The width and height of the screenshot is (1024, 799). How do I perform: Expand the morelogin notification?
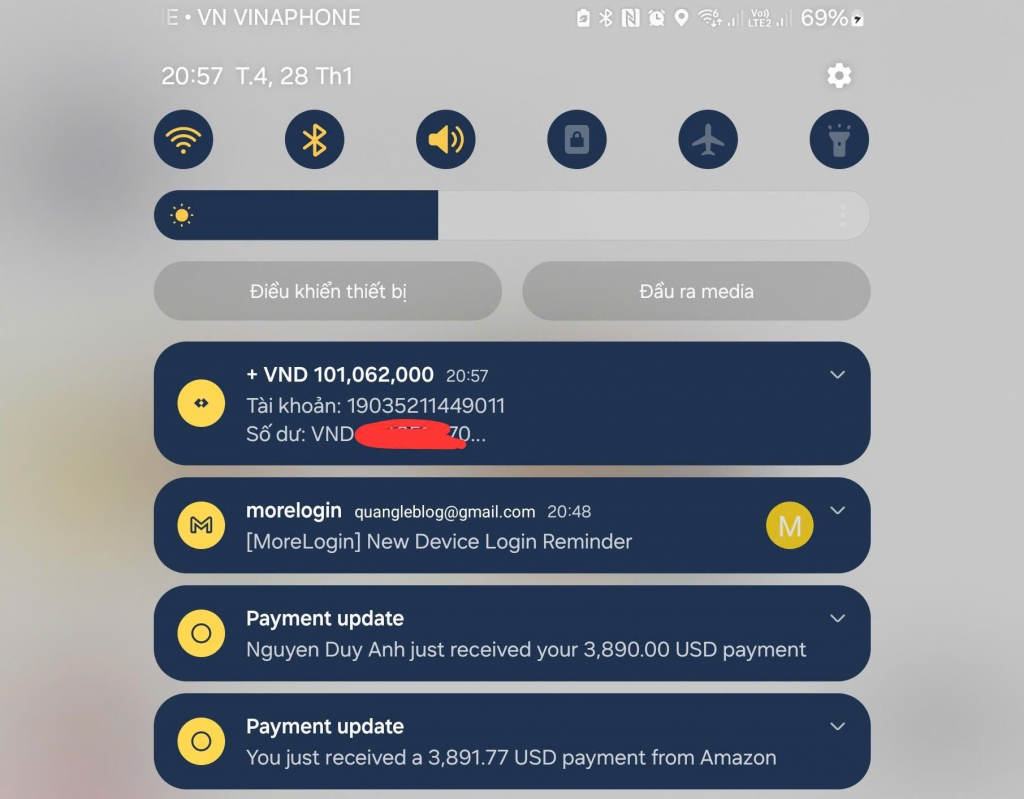coord(838,511)
